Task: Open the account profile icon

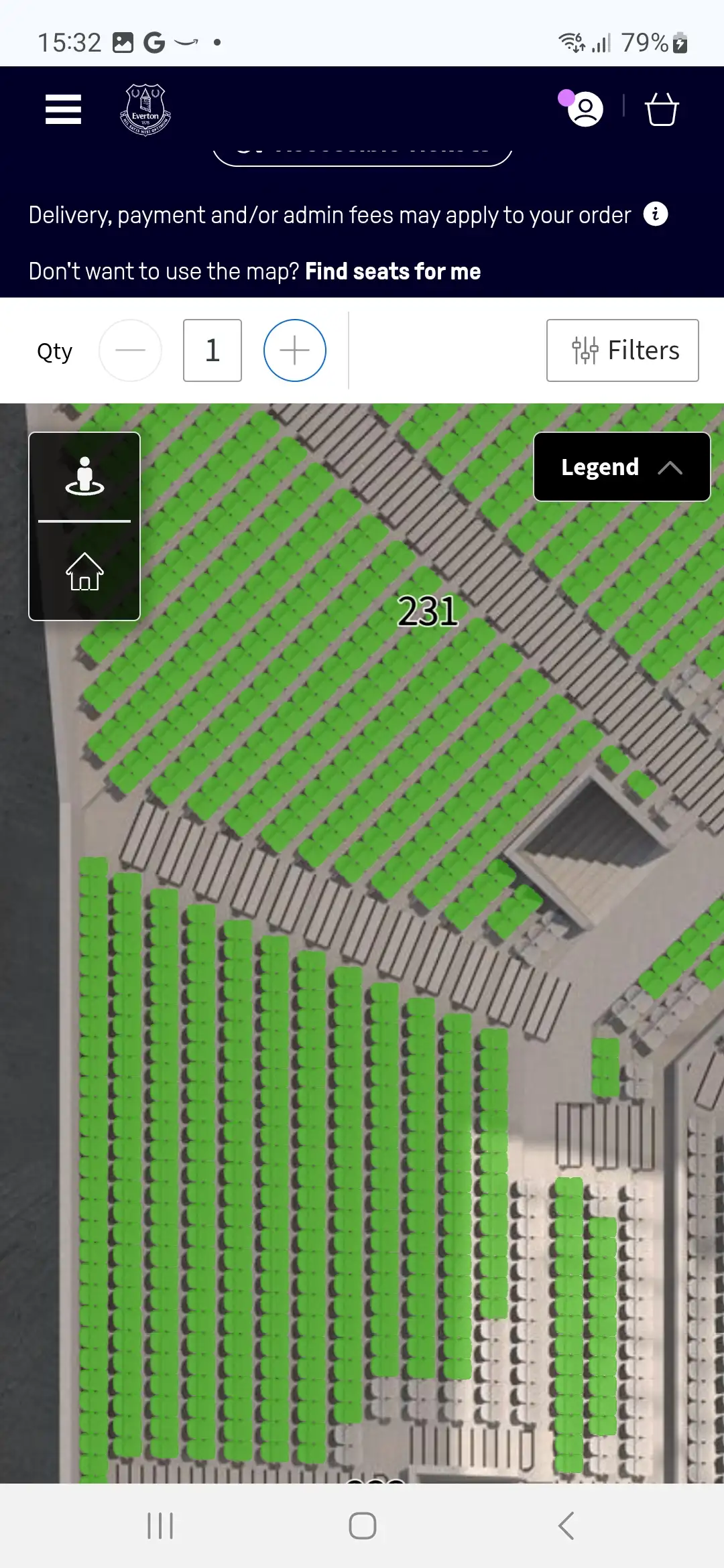Action: point(585,109)
